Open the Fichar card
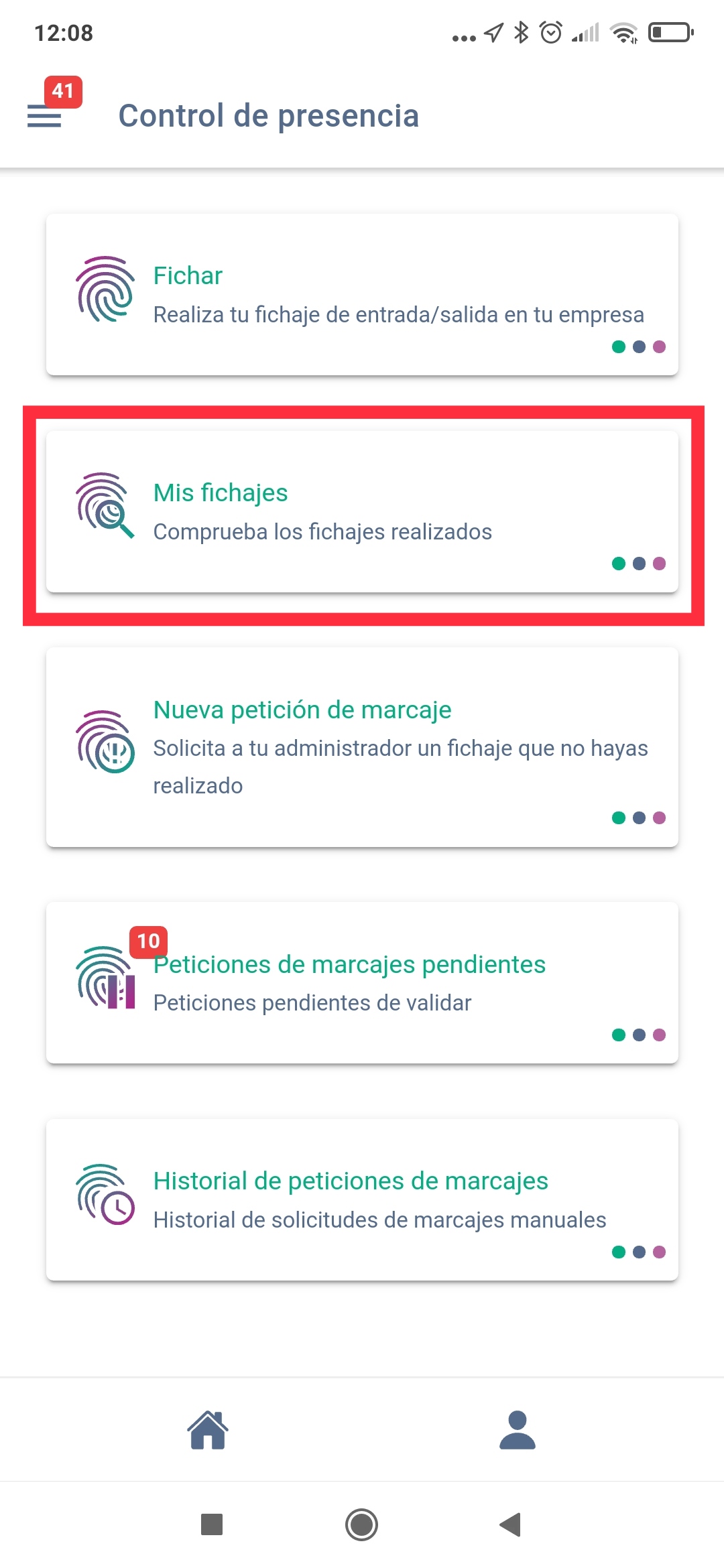Screen dimensions: 724x1568 pos(362,295)
